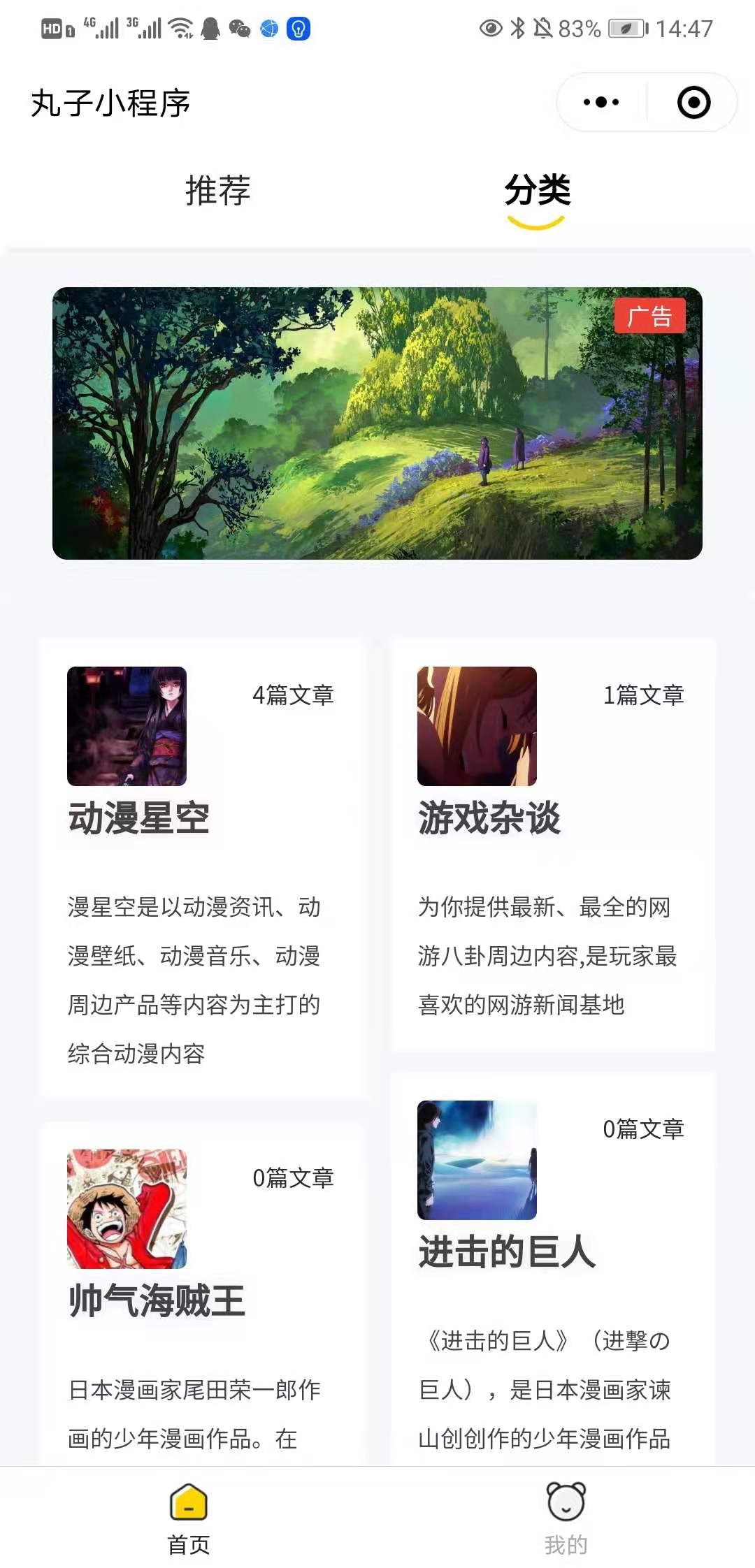Go to the 首页 bottom tab
This screenshot has height=1568, width=755.
189,1518
